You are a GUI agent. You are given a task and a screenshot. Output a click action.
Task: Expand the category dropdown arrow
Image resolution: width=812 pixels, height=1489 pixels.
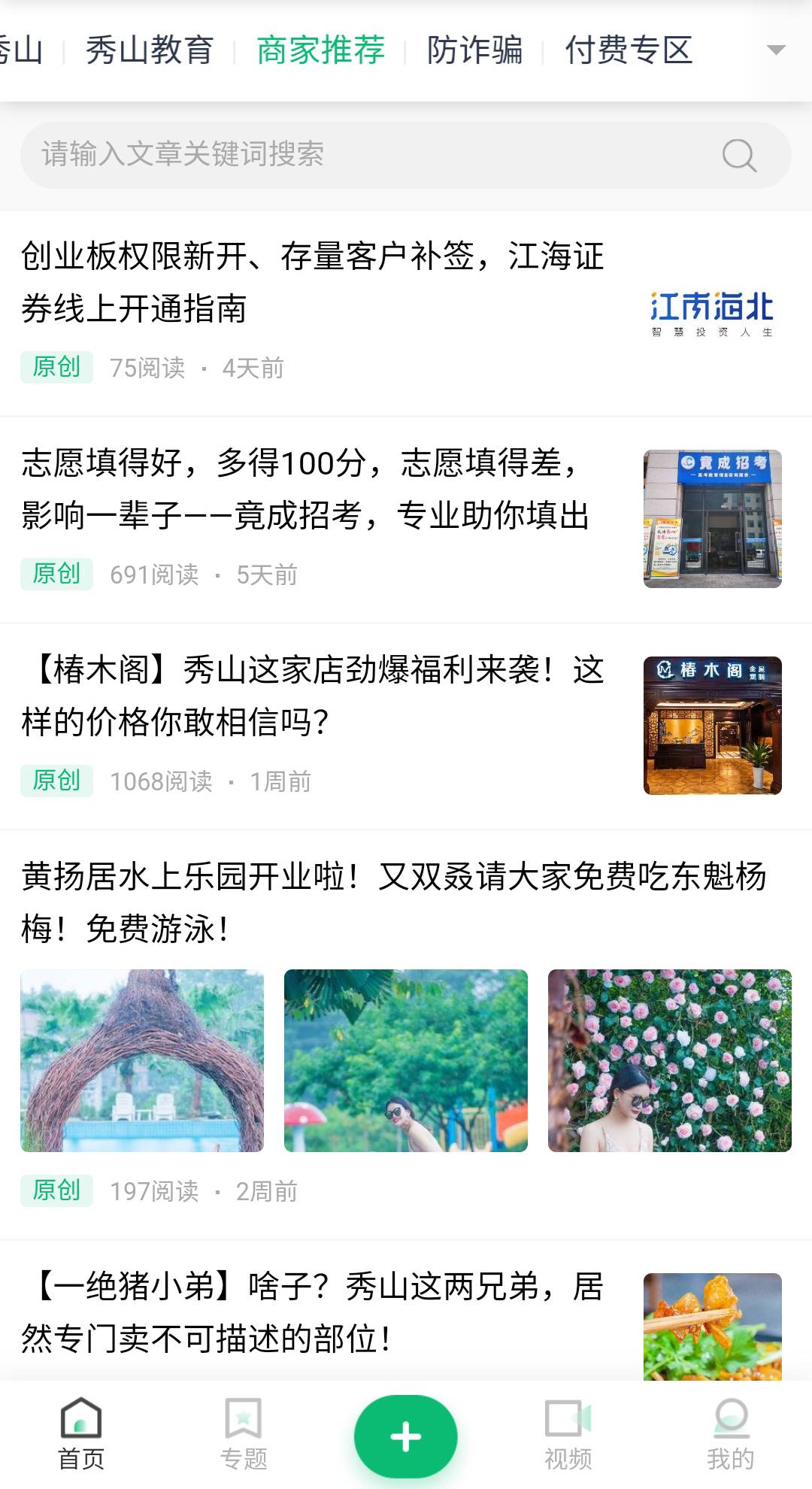775,50
